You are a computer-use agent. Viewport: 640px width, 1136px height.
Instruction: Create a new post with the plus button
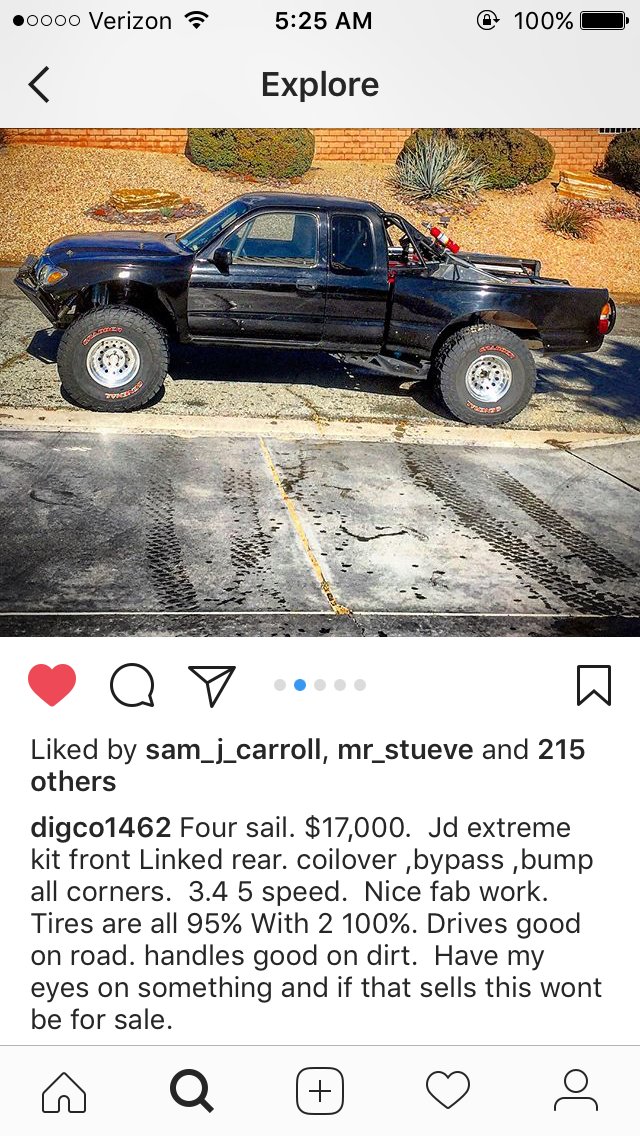320,1091
